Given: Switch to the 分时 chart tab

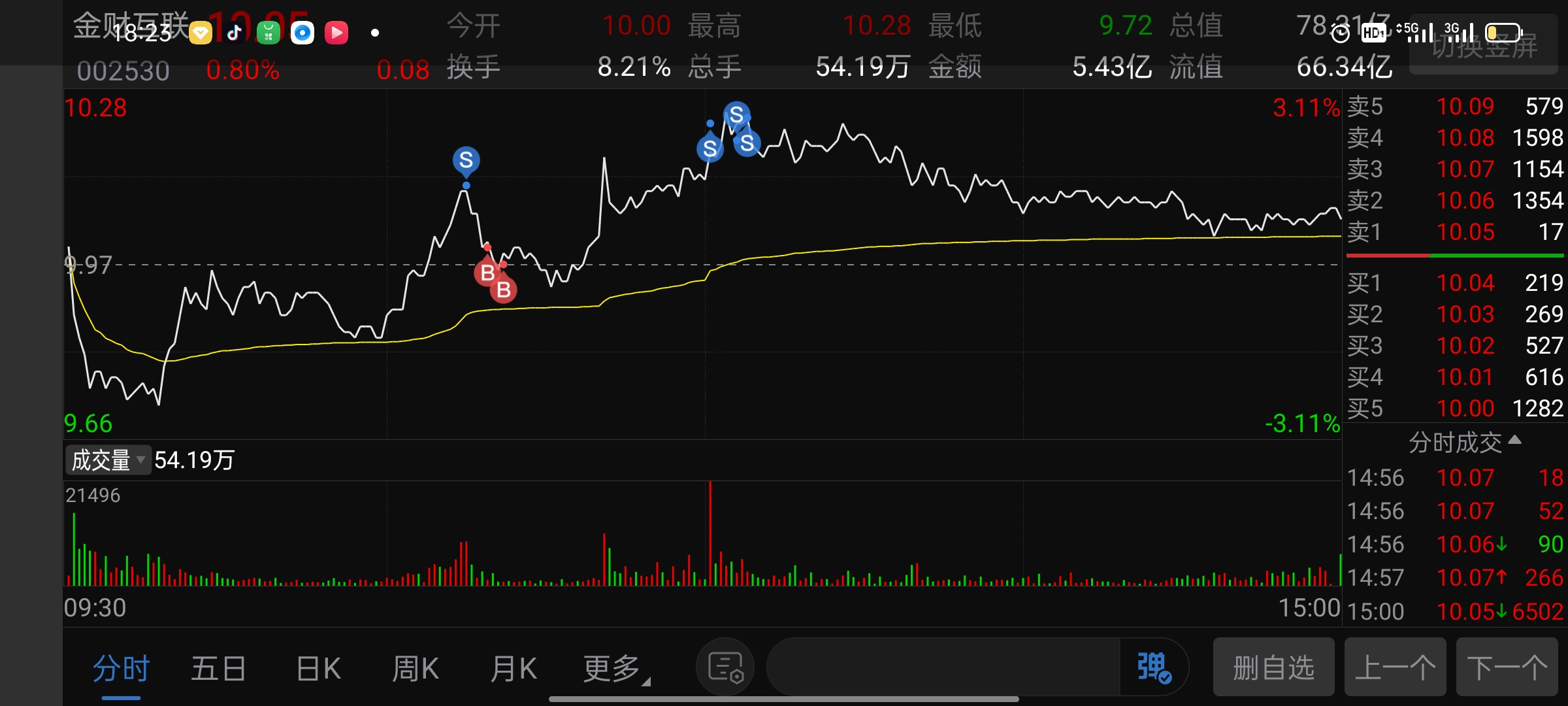Looking at the screenshot, I should point(121,669).
